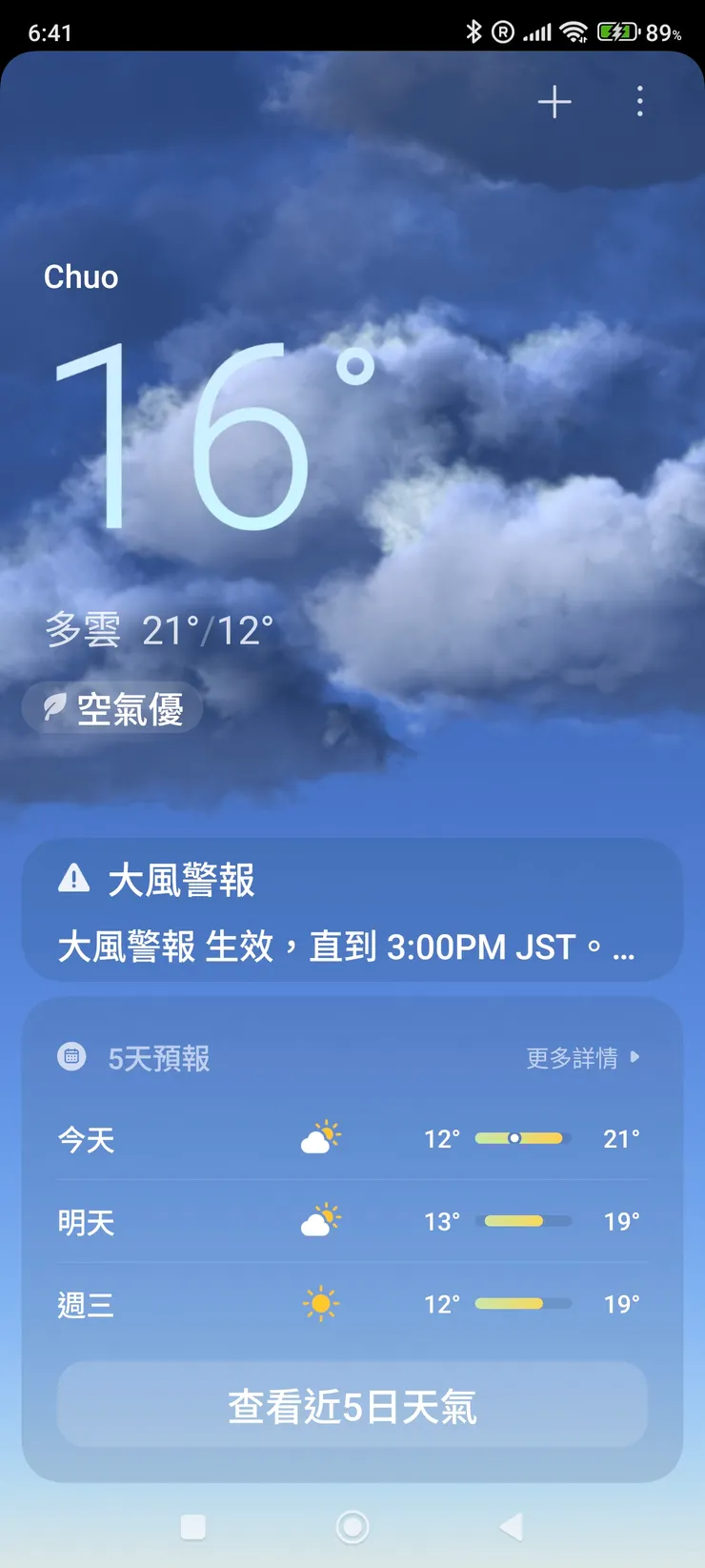Tap the warning triangle on the wind alert
Viewport: 705px width, 1568px height.
pyautogui.click(x=73, y=878)
